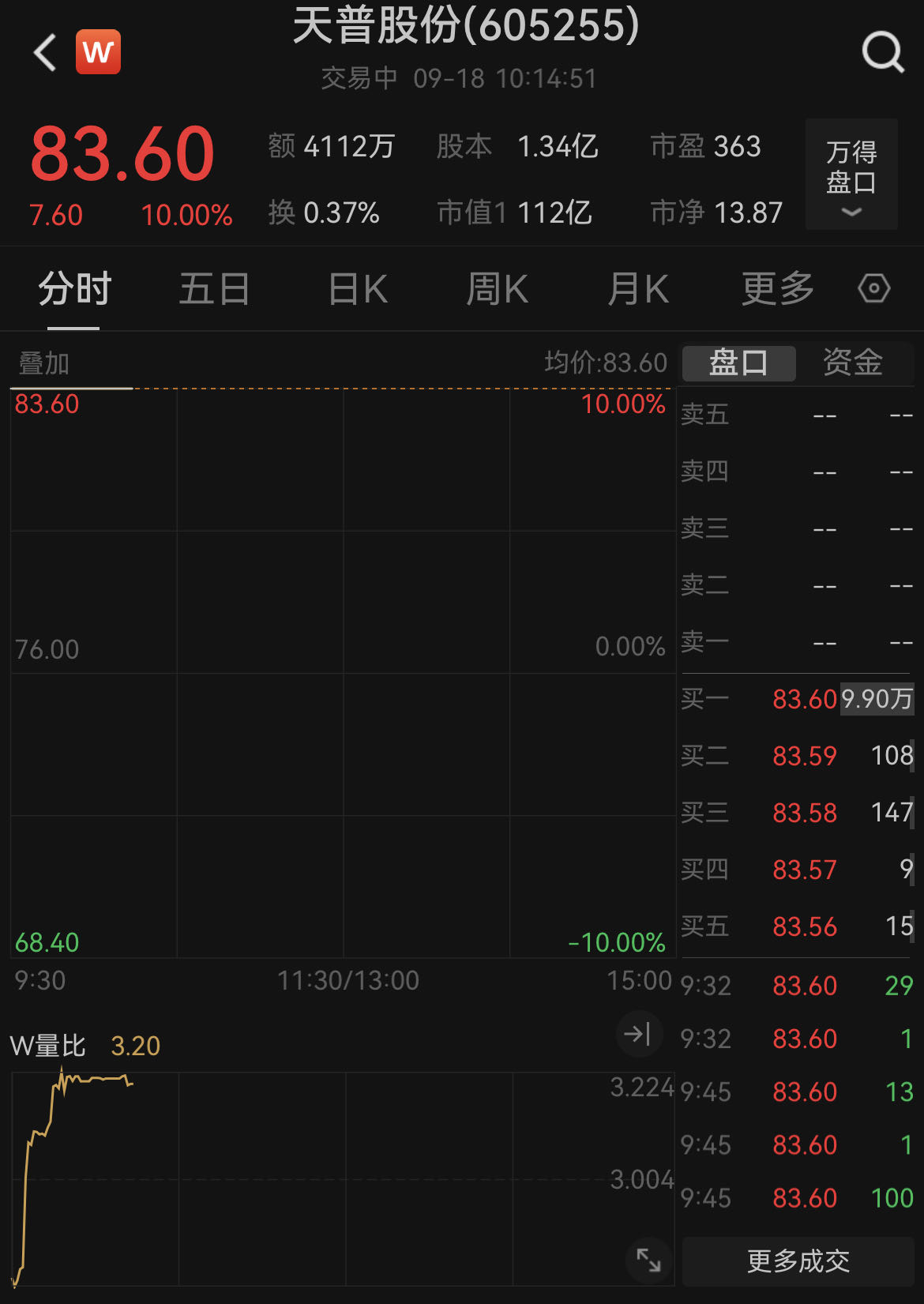Open the red W app icon
This screenshot has height=1304, width=924.
(x=98, y=52)
